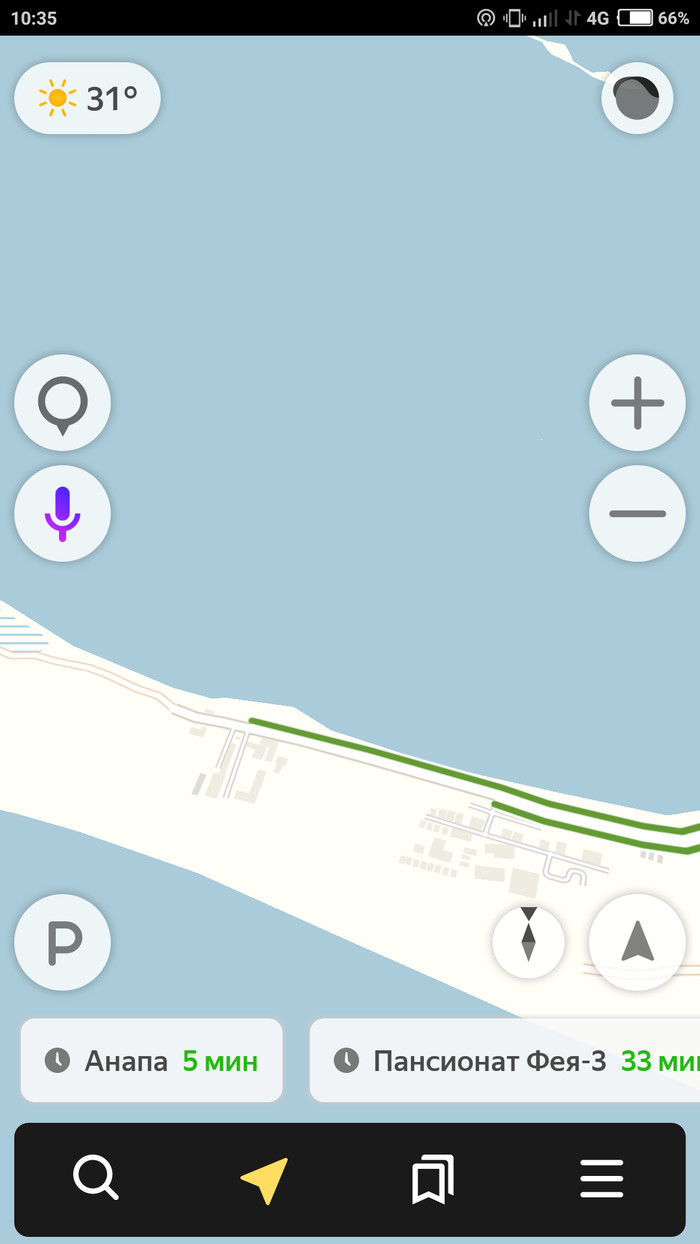Choose the Пансионат Фея-3 destination chip
The height and width of the screenshot is (1244, 700).
coord(505,1060)
